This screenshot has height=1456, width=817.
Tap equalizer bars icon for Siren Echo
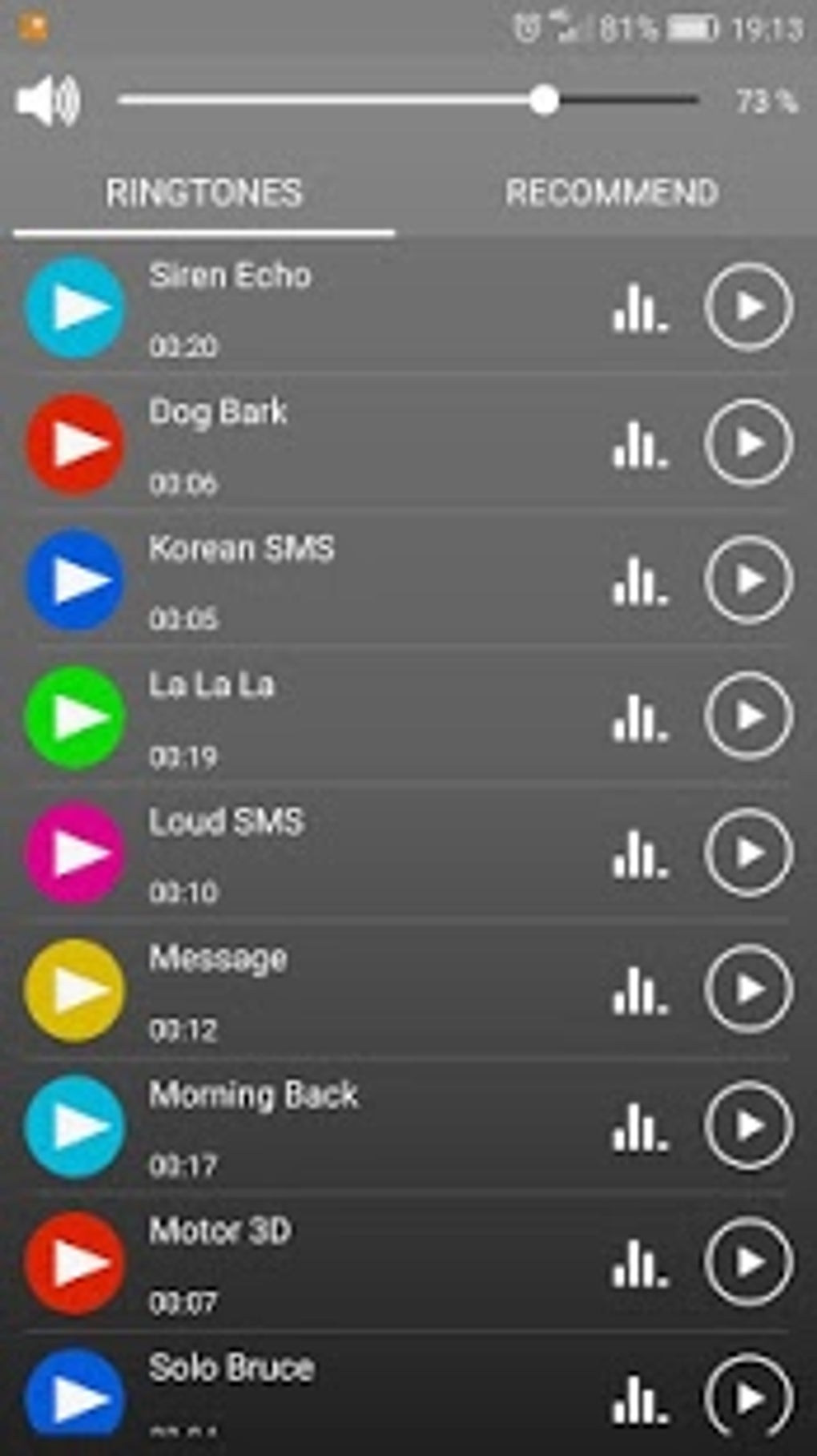tap(640, 307)
